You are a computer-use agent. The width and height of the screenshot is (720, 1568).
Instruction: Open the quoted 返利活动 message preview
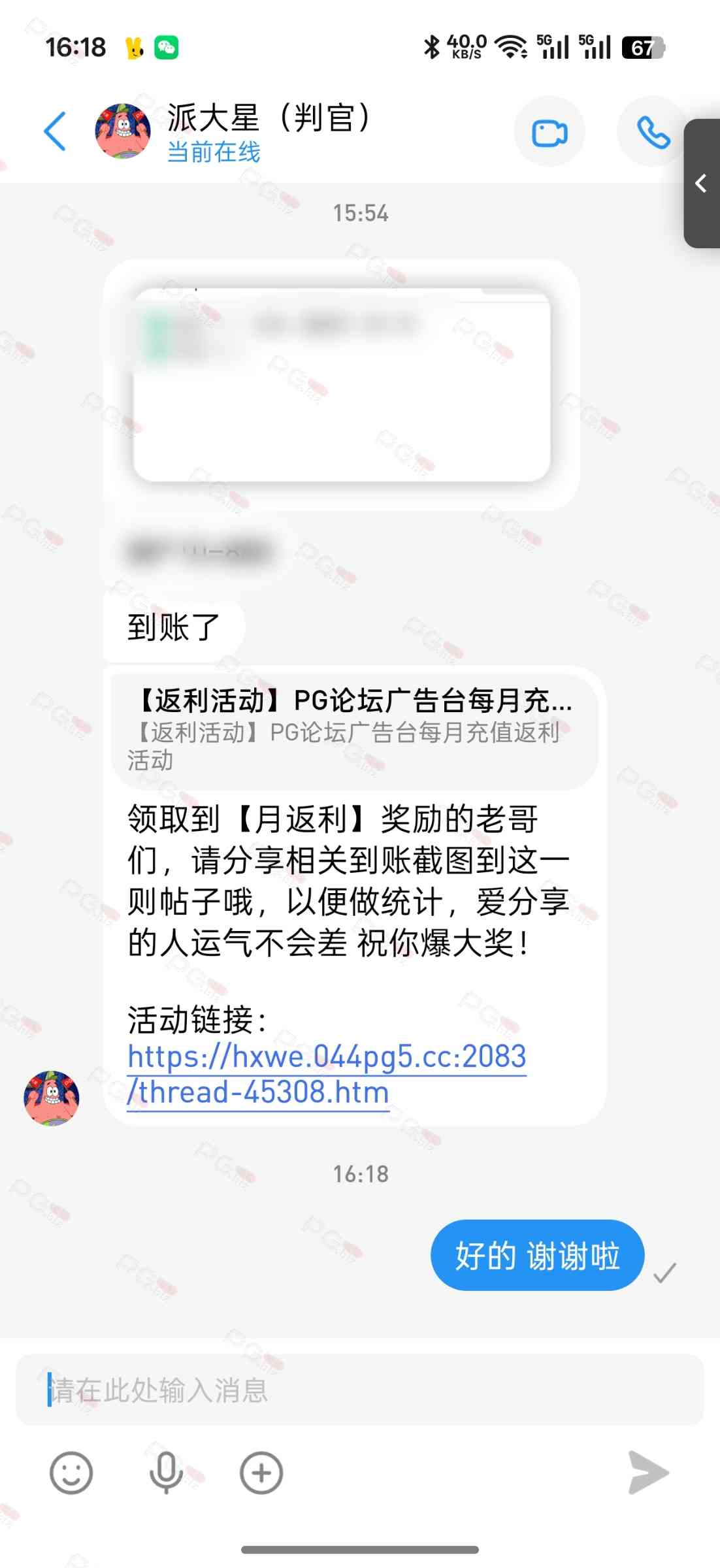353,729
